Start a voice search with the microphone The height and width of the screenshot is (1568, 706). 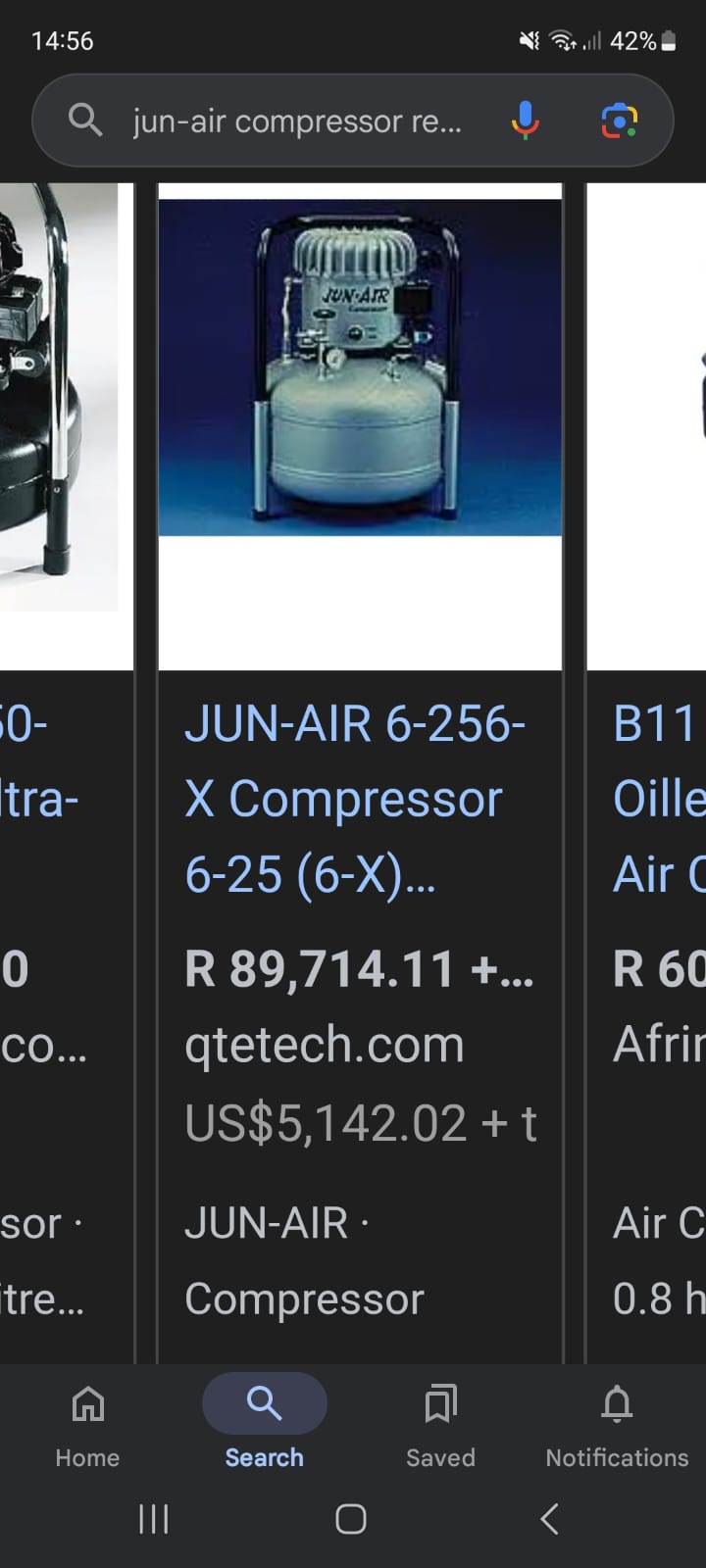point(525,121)
